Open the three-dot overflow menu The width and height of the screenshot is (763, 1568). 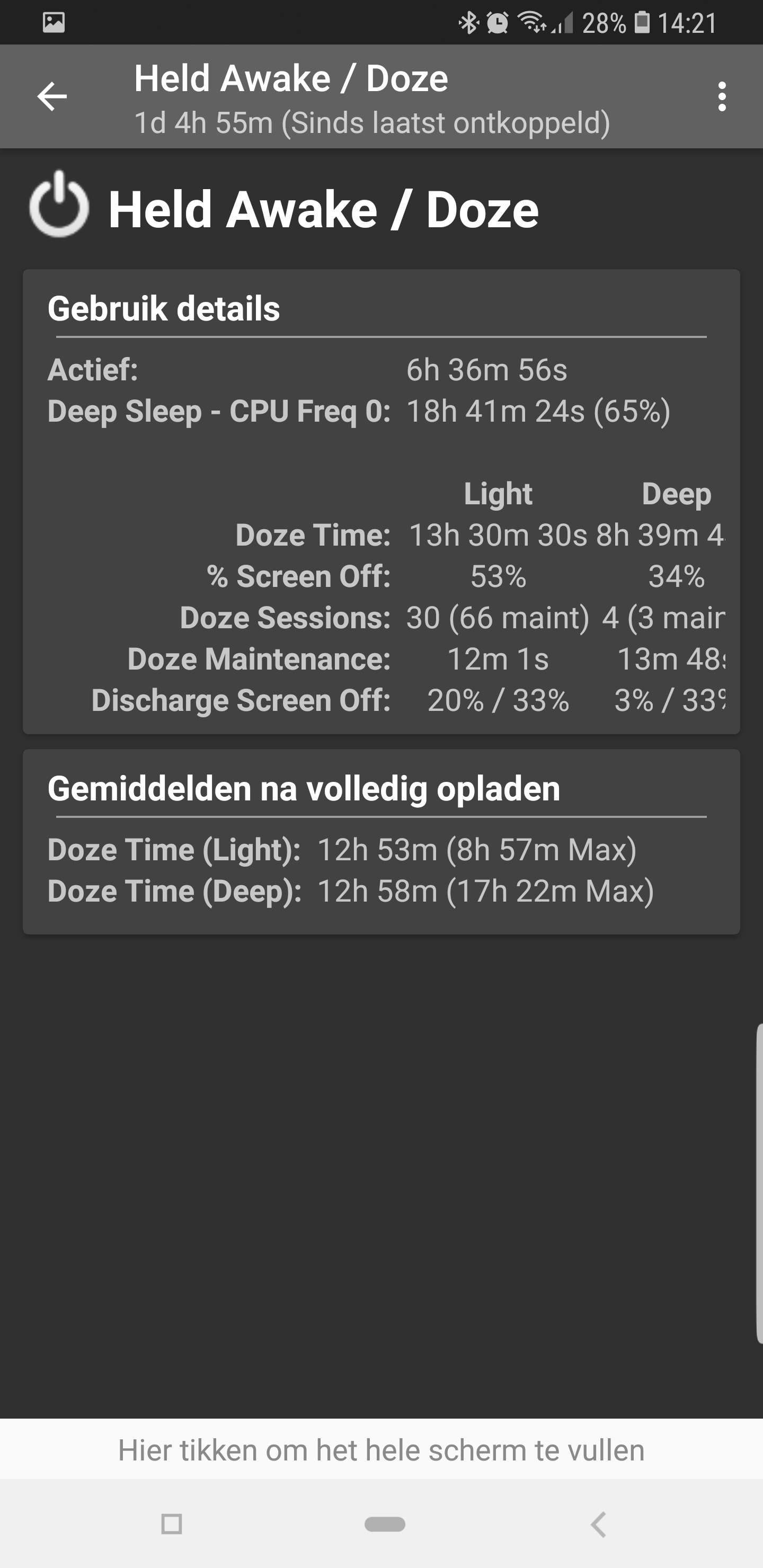(x=722, y=97)
